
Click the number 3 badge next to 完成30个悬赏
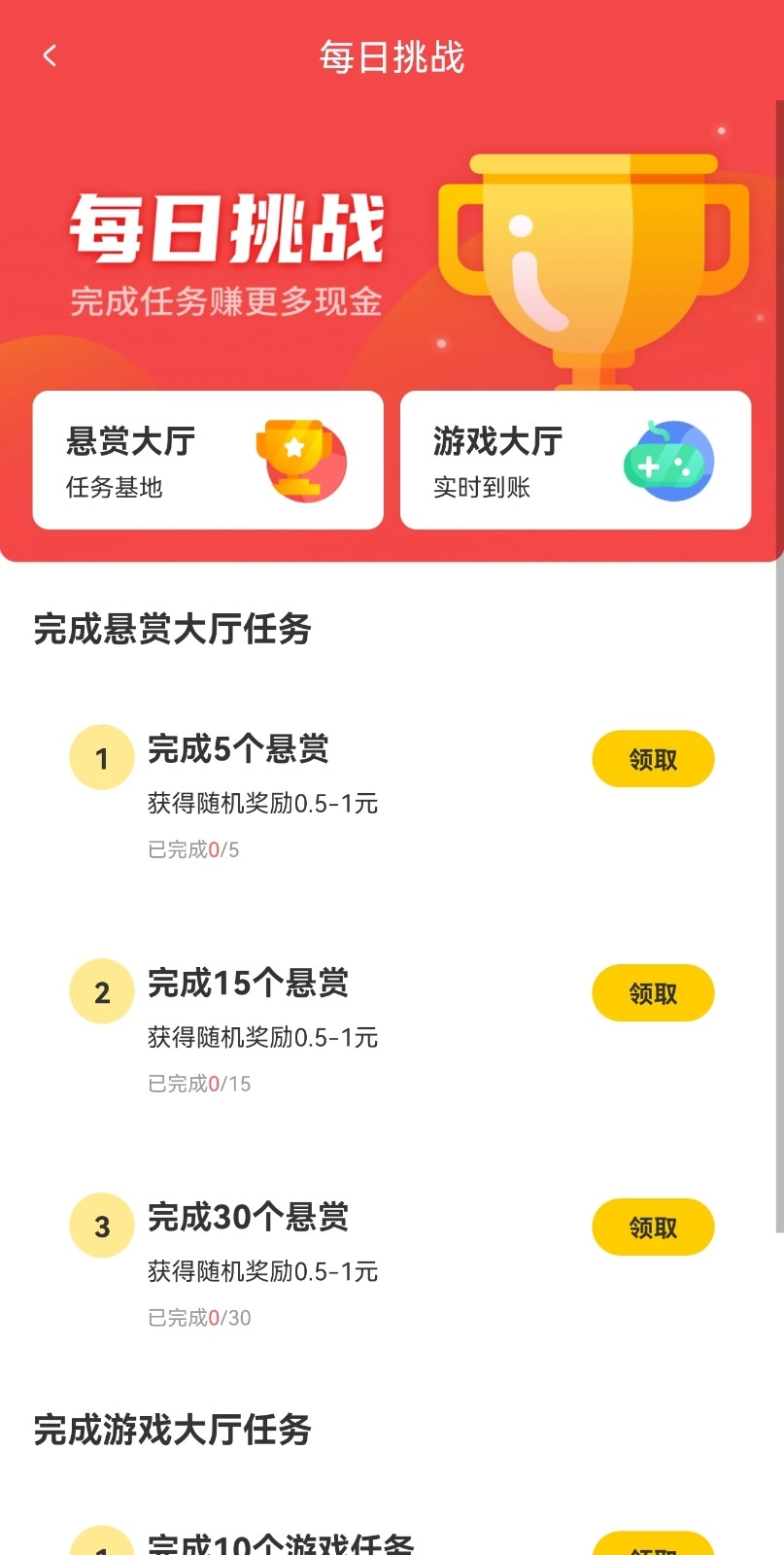point(100,1225)
